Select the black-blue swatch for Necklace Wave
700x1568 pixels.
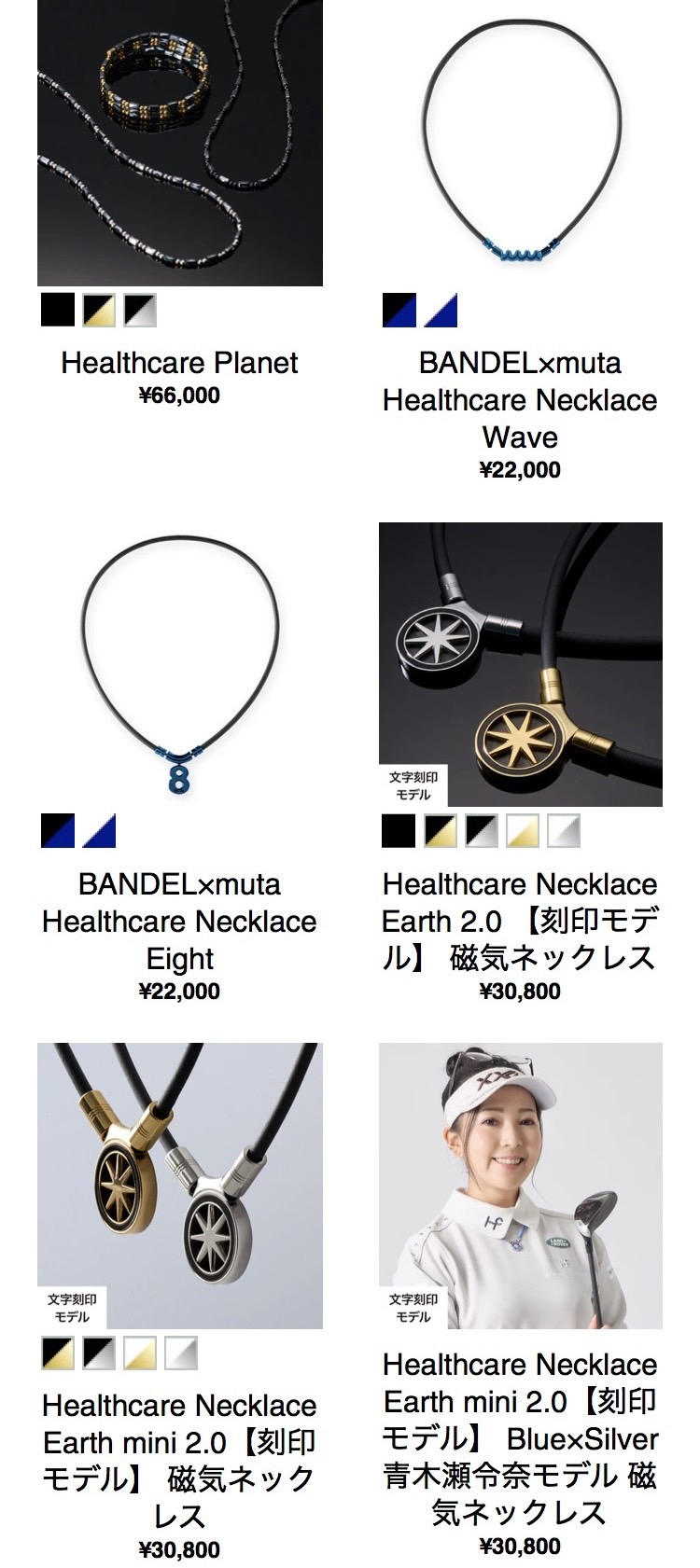[x=399, y=311]
